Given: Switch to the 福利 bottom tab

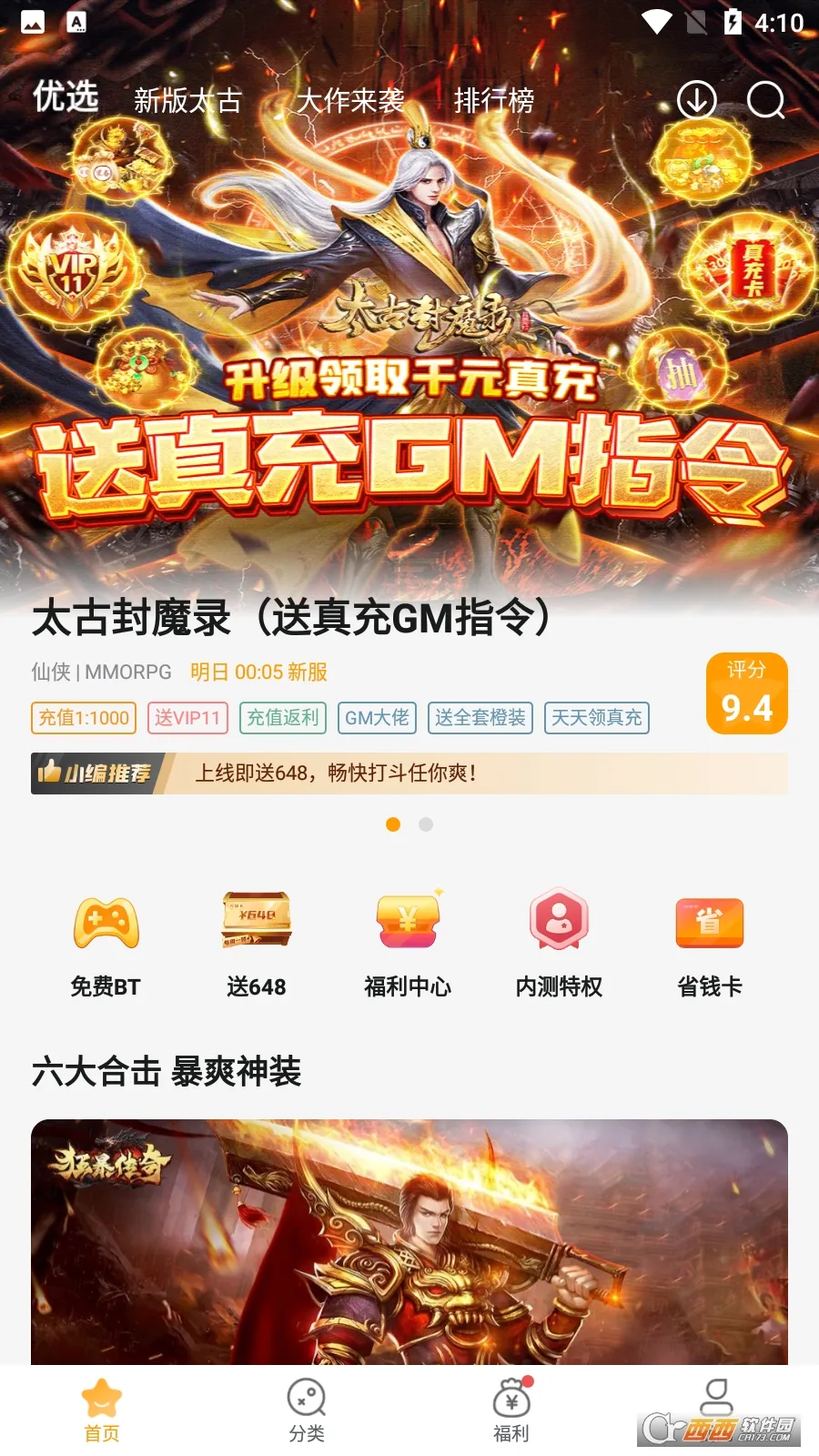Looking at the screenshot, I should click(x=511, y=1410).
